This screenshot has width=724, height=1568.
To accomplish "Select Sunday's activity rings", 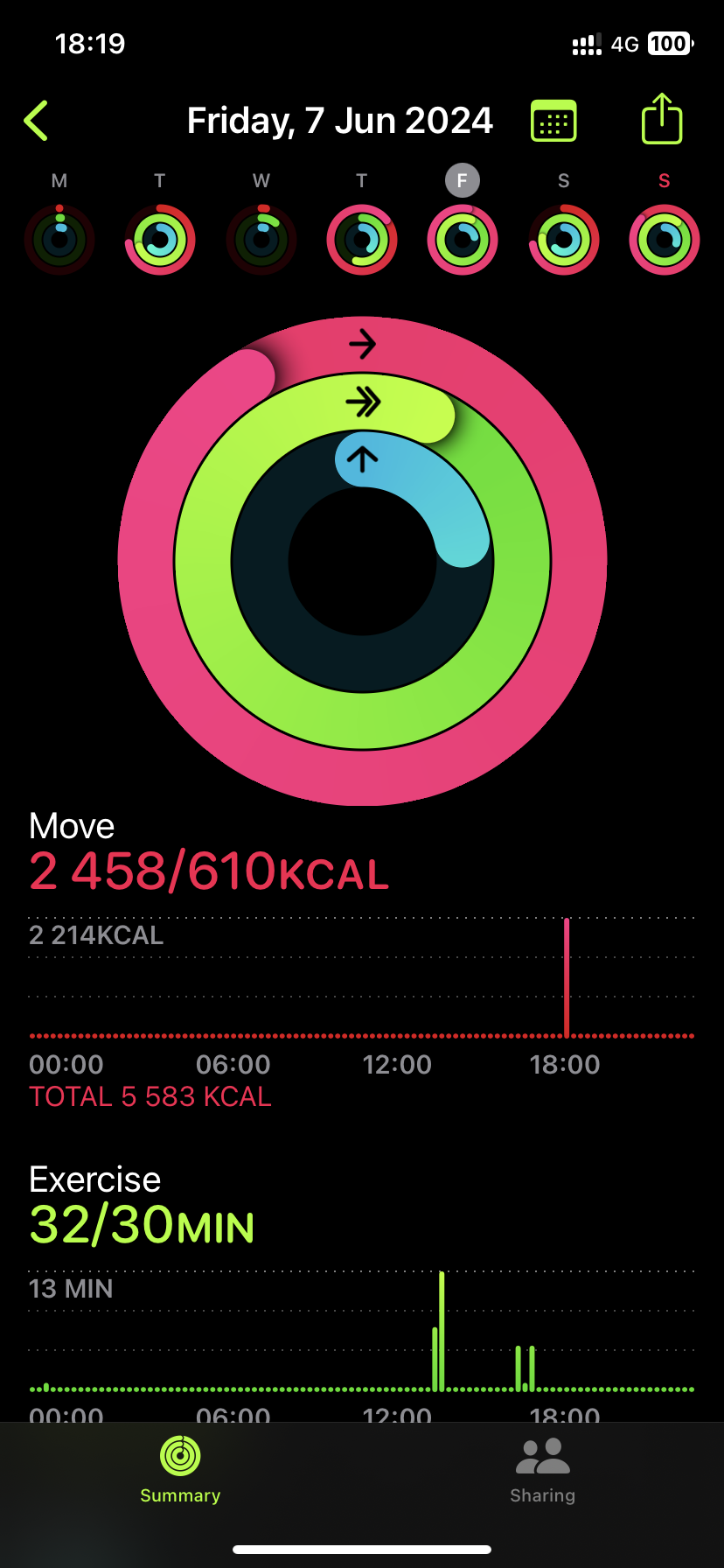I will coord(665,239).
